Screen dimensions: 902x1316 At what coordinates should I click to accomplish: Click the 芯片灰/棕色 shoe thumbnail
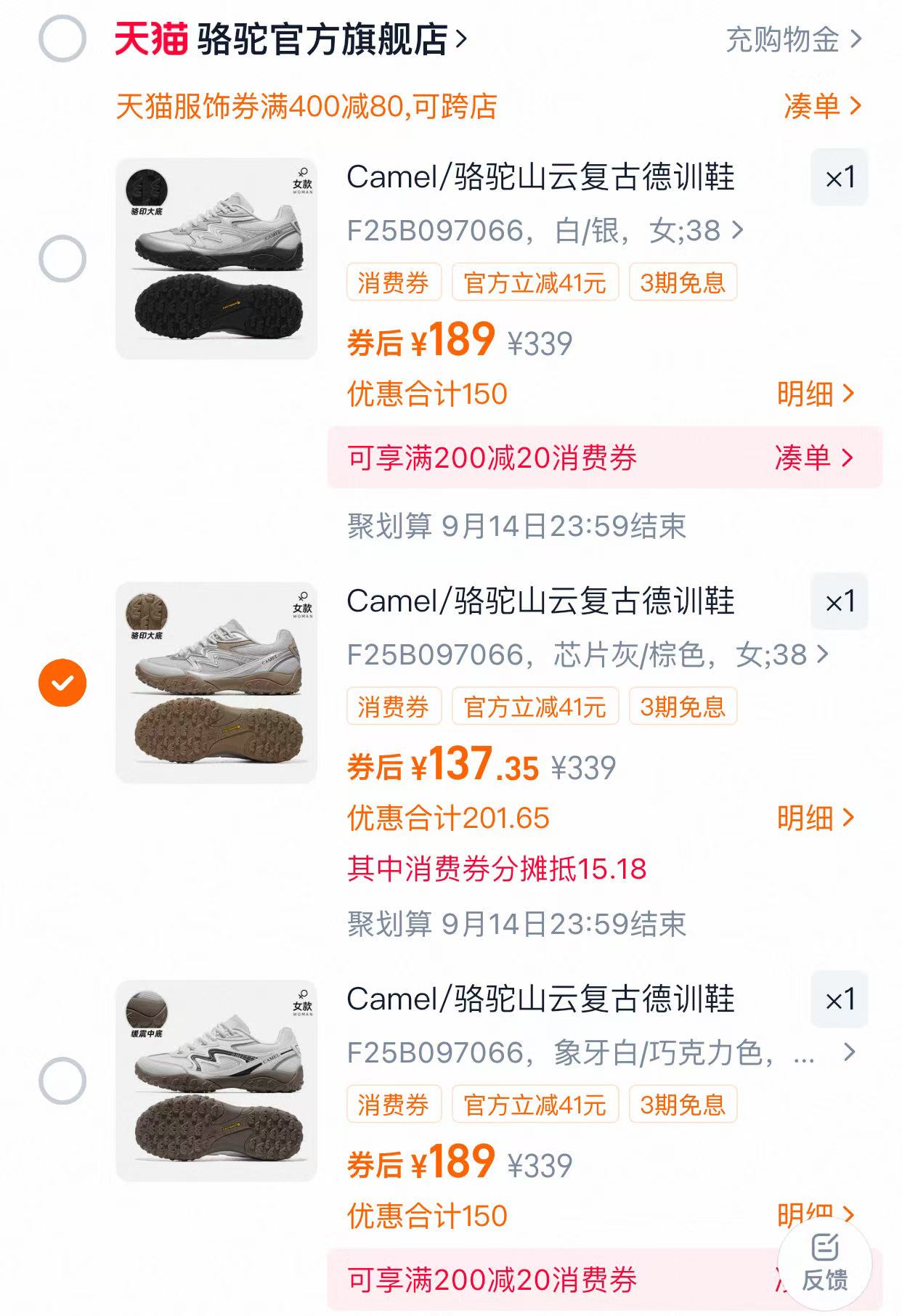[218, 686]
